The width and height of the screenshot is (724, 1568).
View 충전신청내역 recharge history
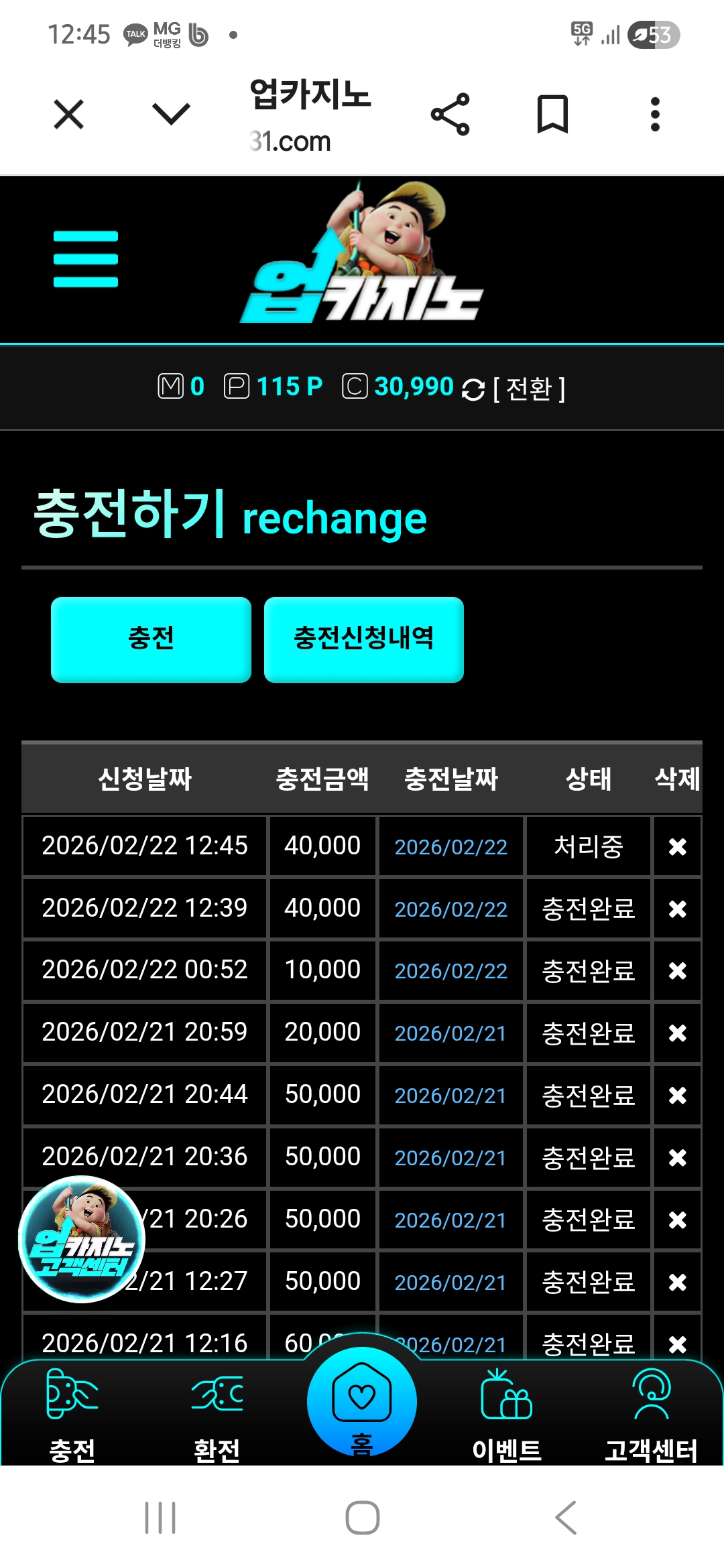tap(363, 639)
